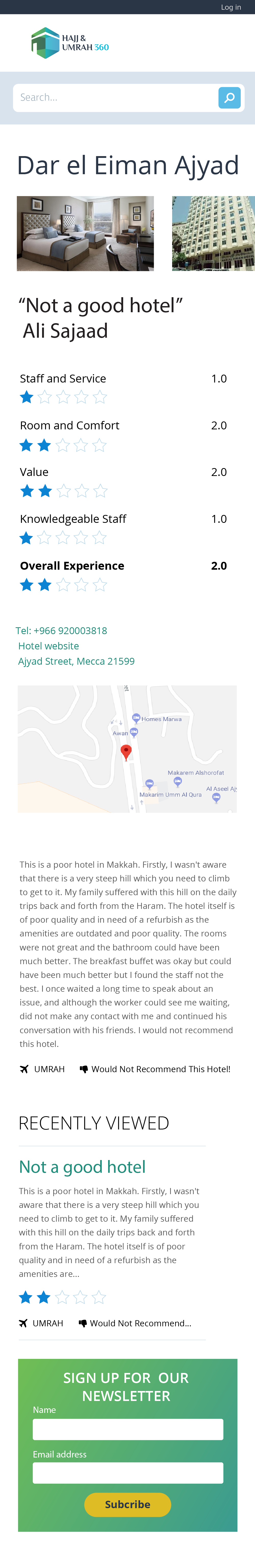This screenshot has width=255, height=1568.
Task: Call the hotel telephone number
Action: click(x=62, y=631)
